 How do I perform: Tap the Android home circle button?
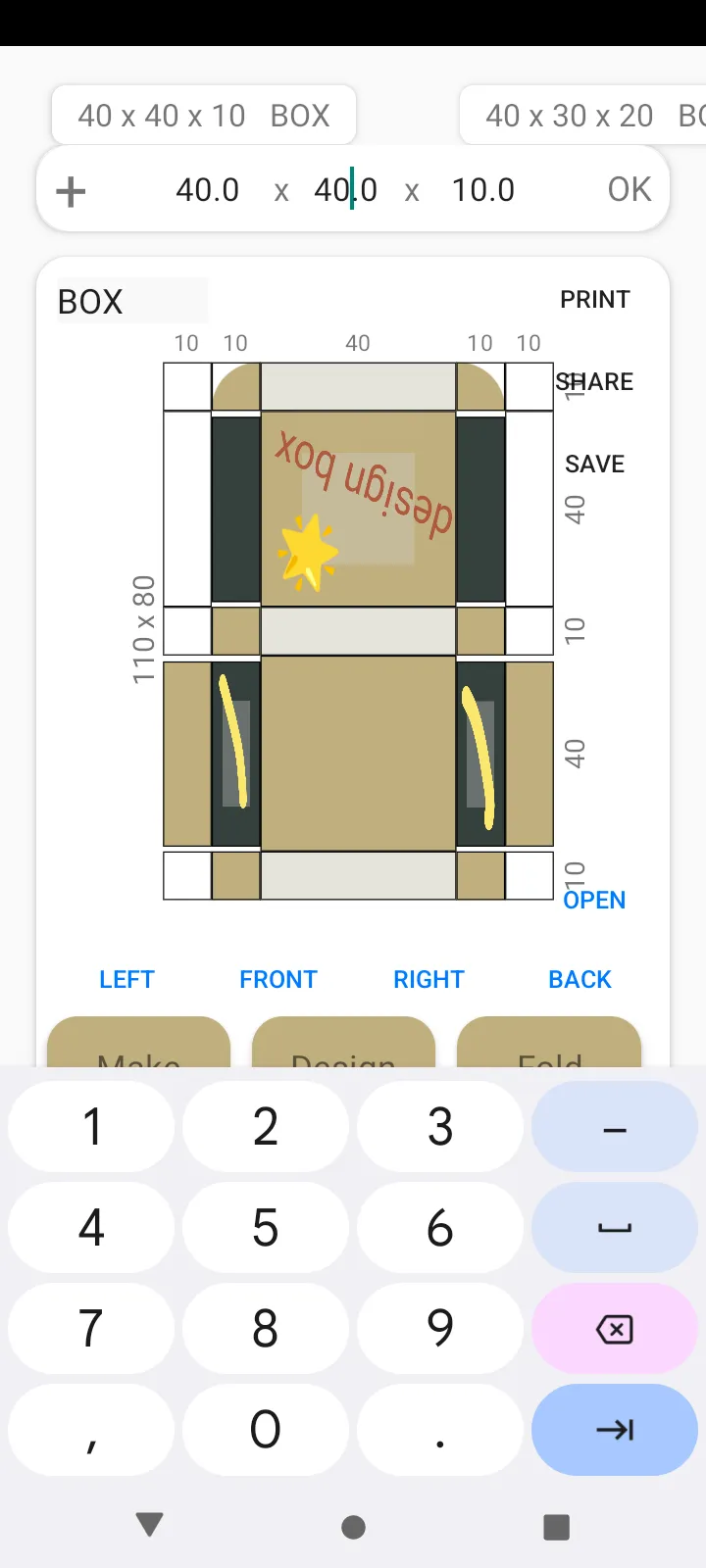(353, 1525)
